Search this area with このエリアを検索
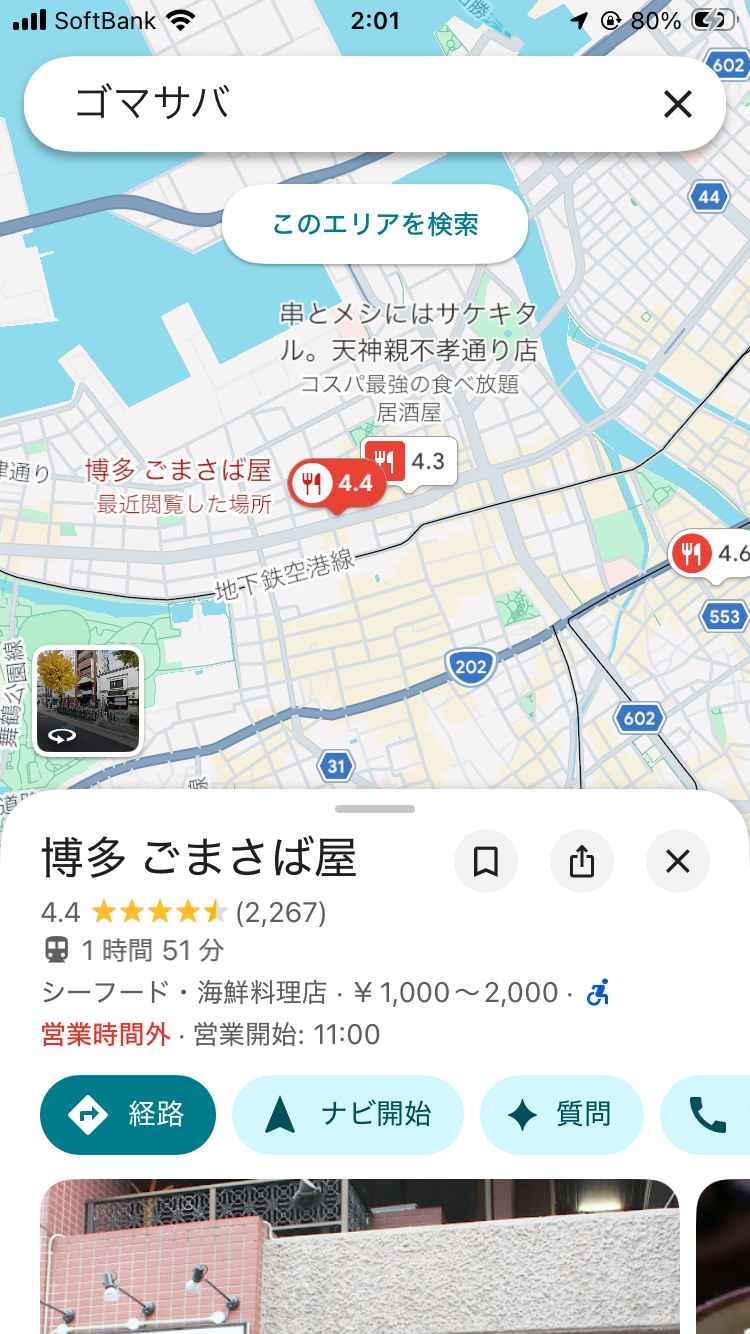Image resolution: width=750 pixels, height=1334 pixels. (375, 224)
